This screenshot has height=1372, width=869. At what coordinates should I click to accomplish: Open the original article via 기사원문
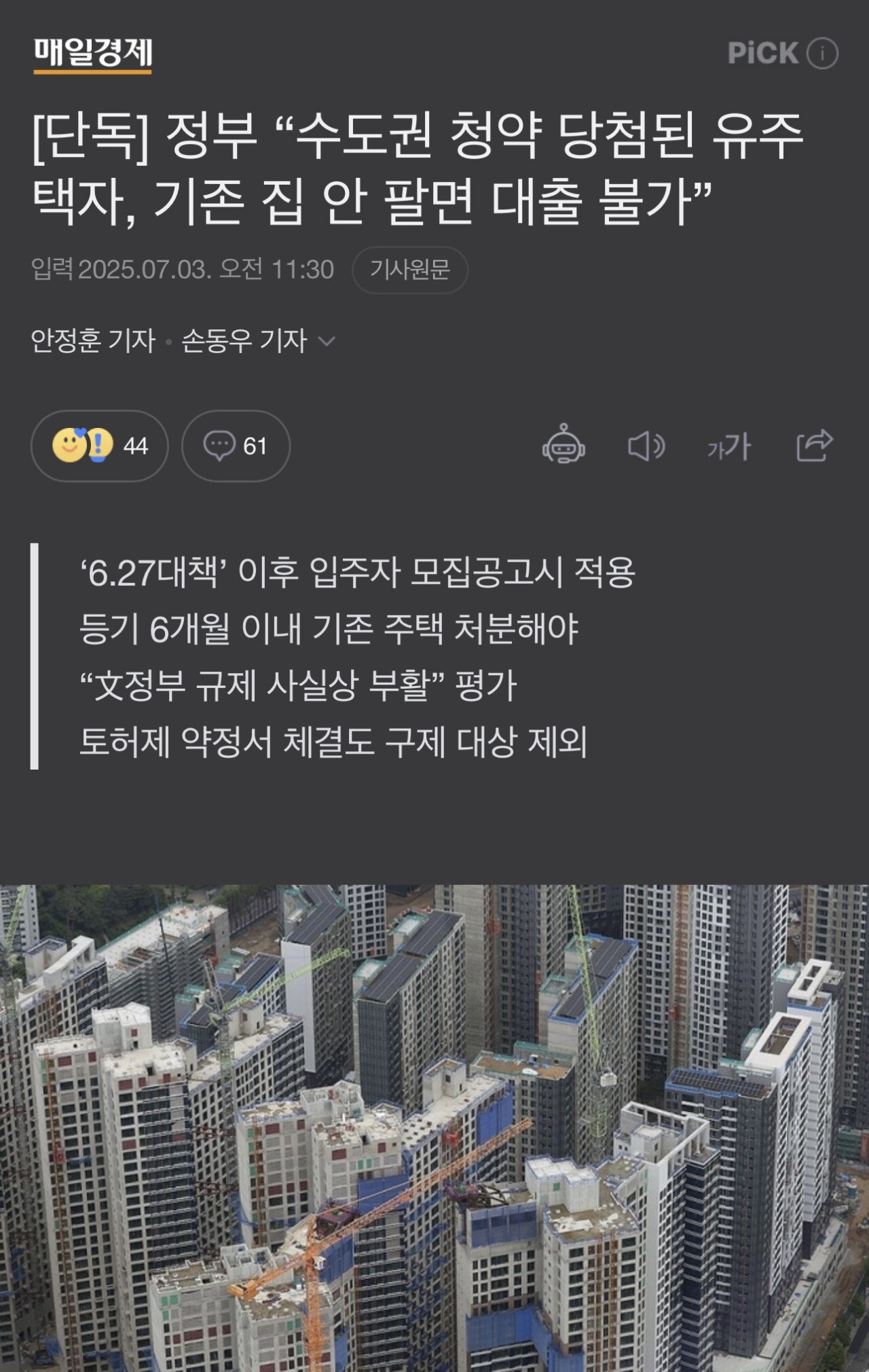pos(409,270)
